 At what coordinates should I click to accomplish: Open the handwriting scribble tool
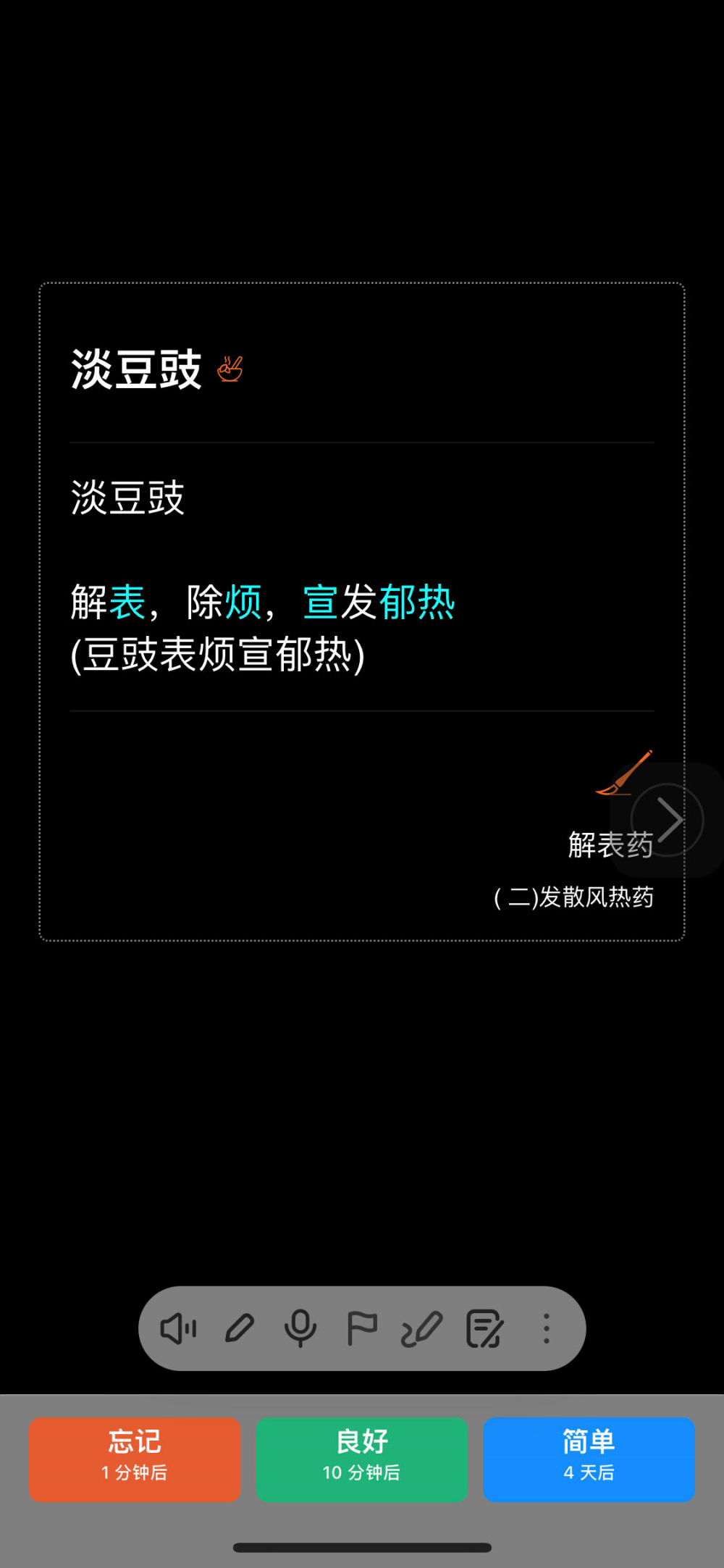coord(422,1329)
